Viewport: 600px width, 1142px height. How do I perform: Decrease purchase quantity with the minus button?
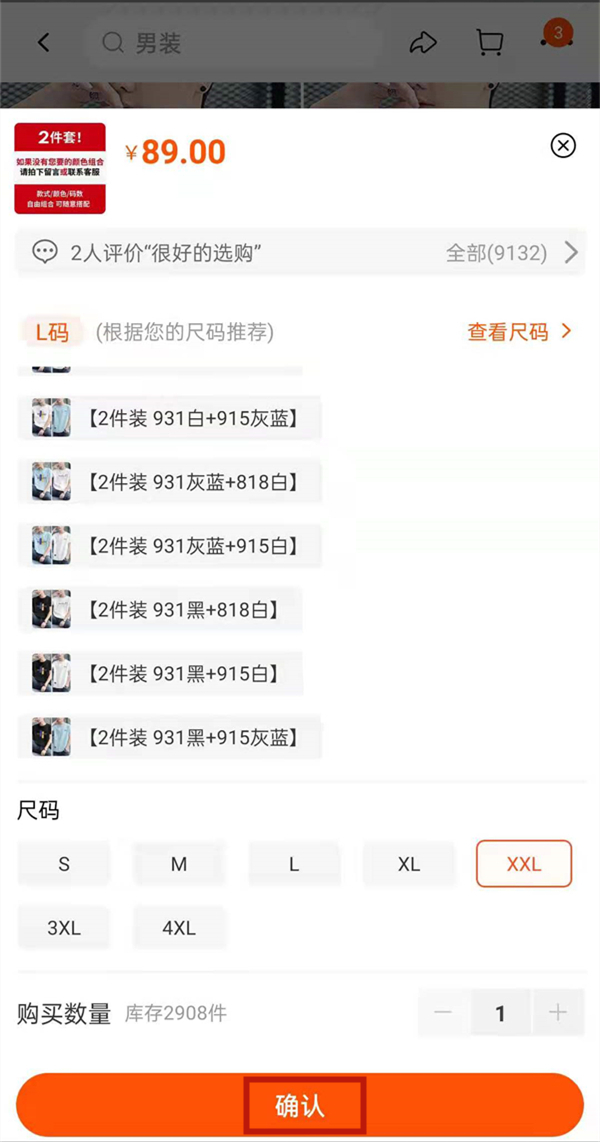point(443,1013)
